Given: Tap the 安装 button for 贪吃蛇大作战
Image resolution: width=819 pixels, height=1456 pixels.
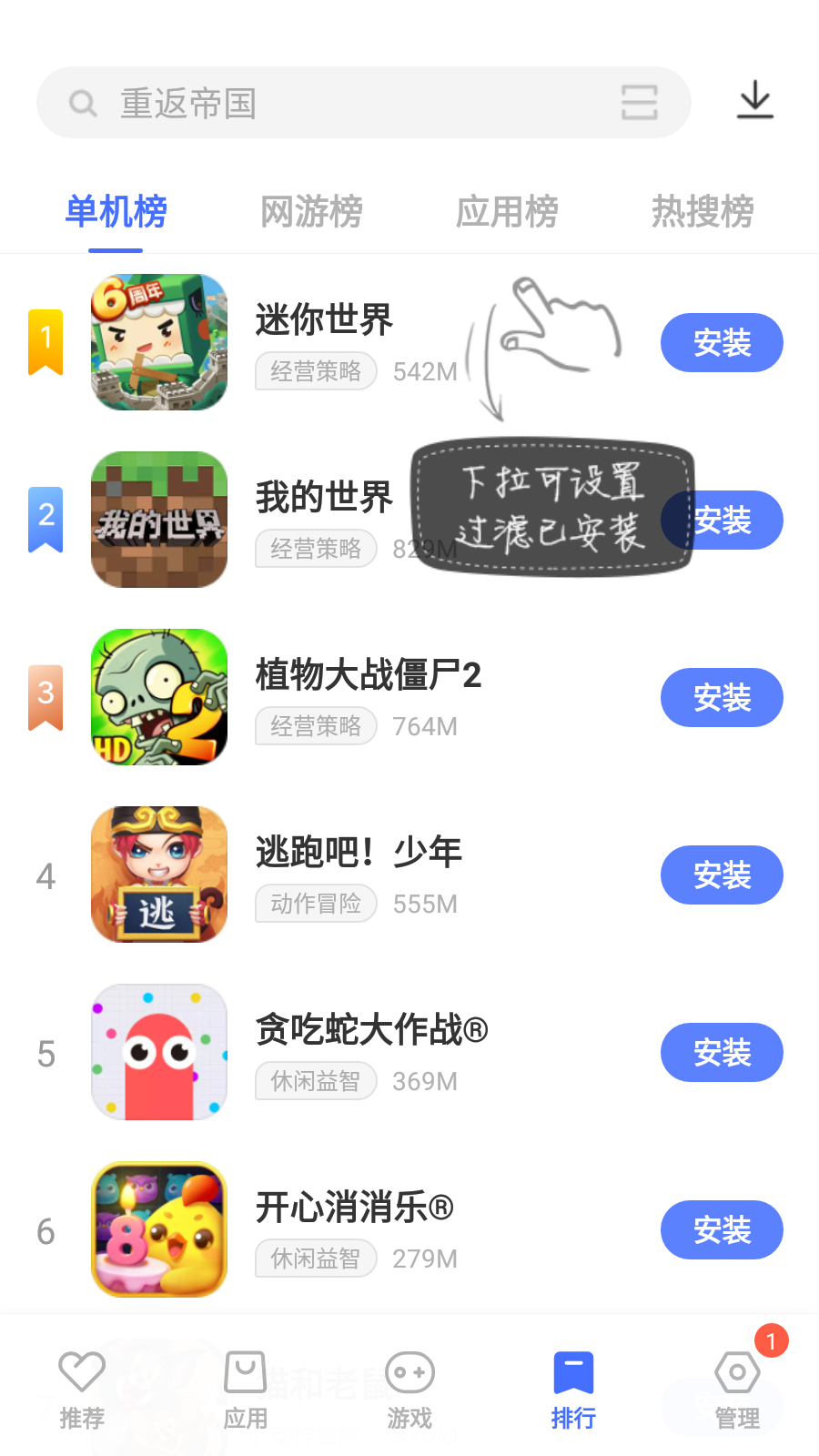Looking at the screenshot, I should (721, 1053).
